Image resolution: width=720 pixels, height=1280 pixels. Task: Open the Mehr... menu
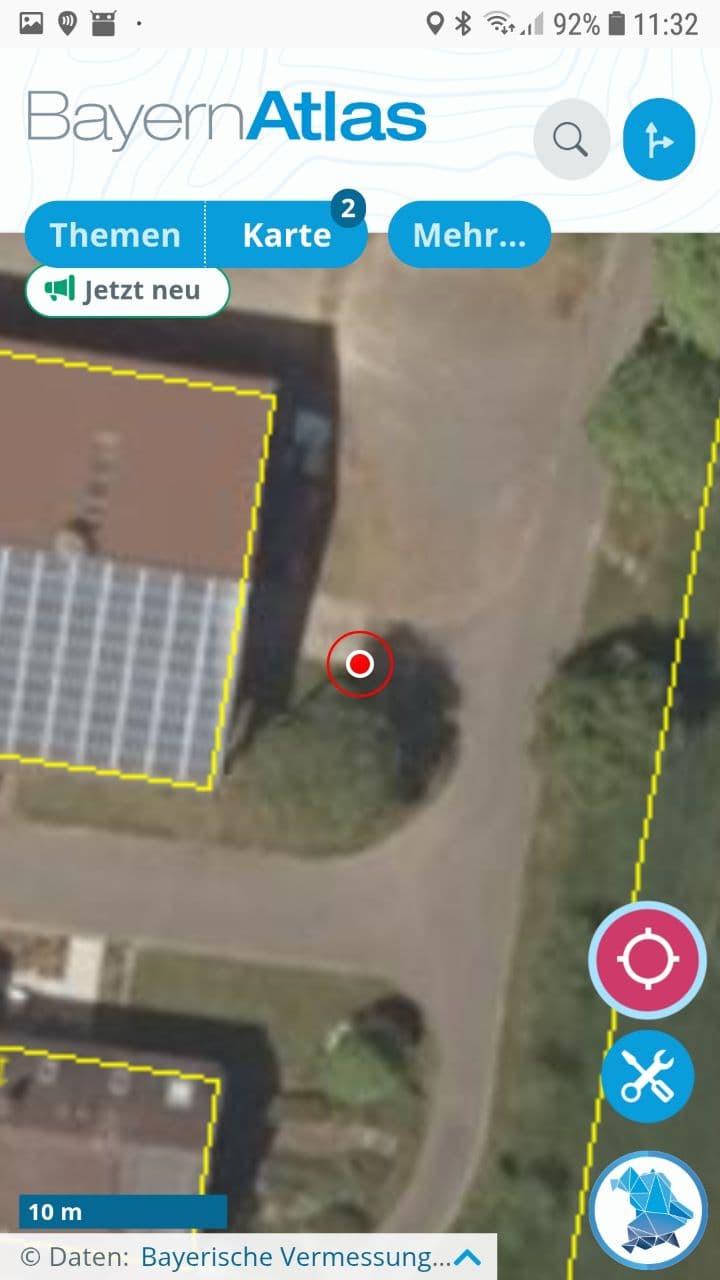coord(469,235)
